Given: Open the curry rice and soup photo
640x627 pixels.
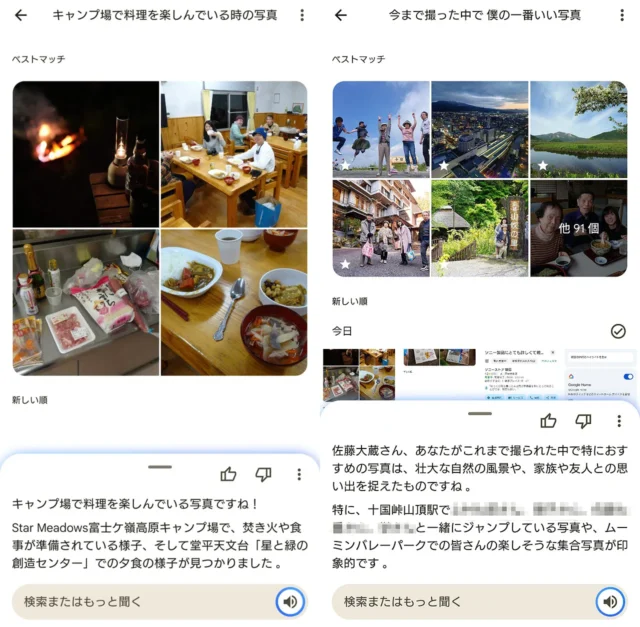Looking at the screenshot, I should [234, 302].
